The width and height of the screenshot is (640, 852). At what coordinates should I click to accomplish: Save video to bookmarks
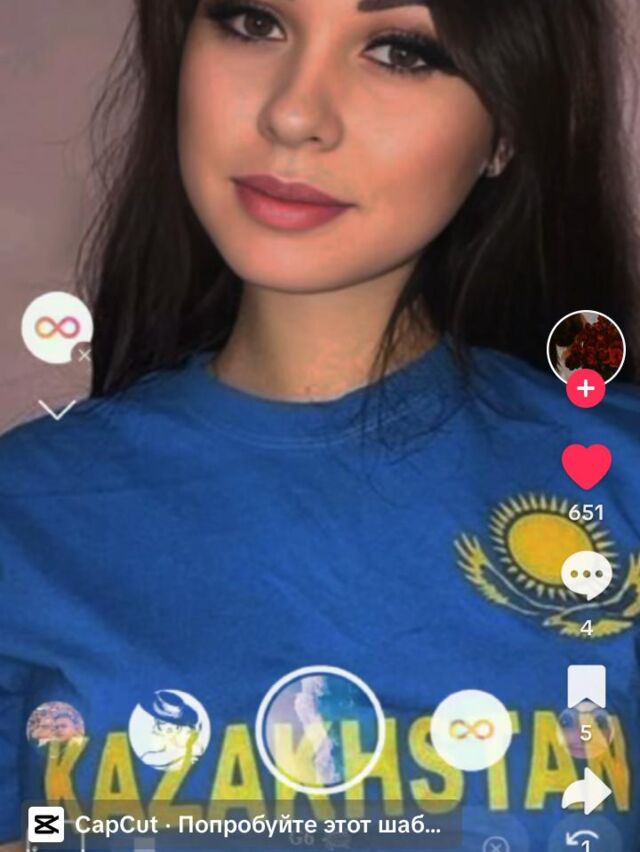pos(586,689)
